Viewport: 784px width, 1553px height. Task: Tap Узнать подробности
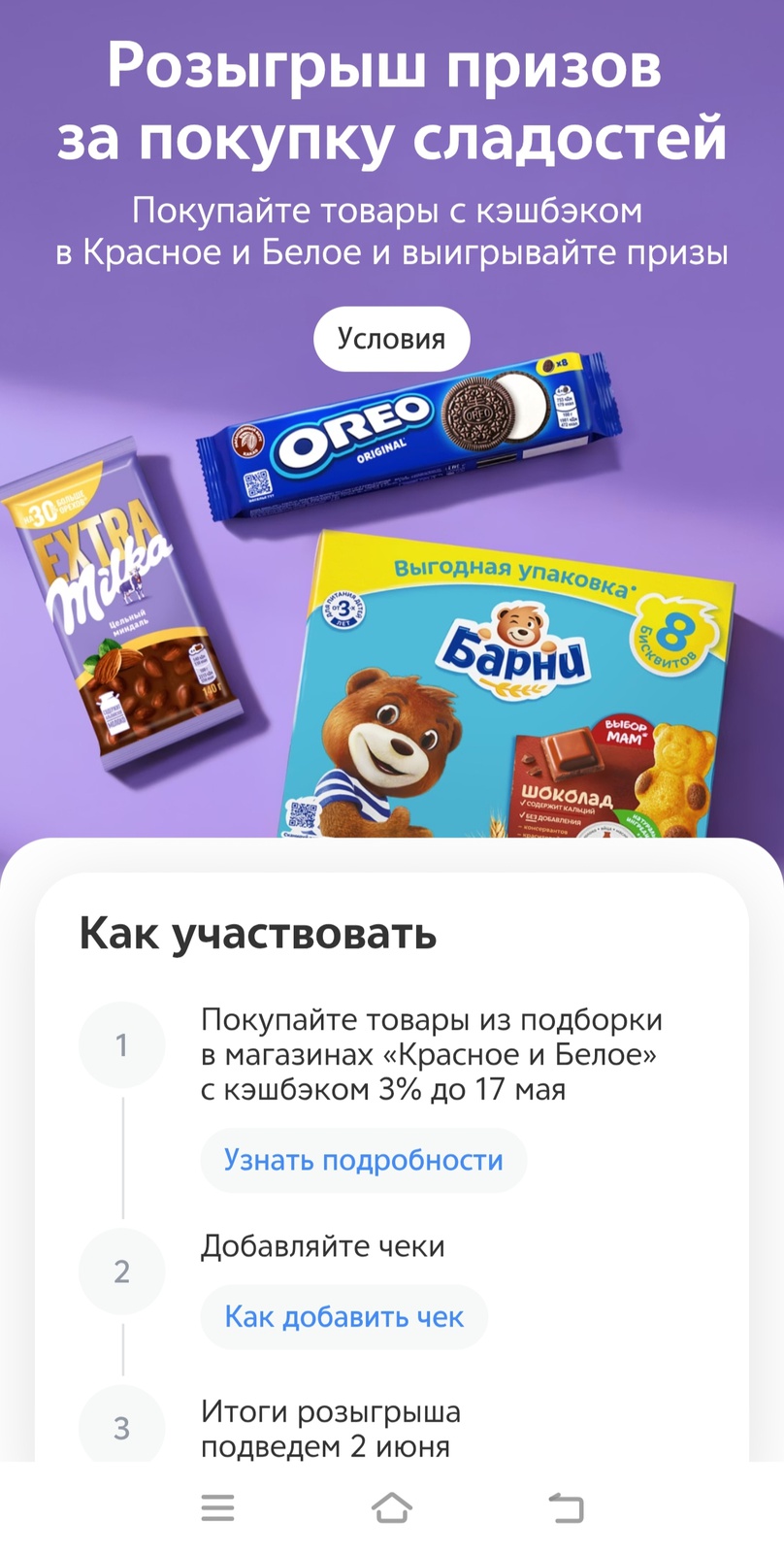pos(363,1160)
